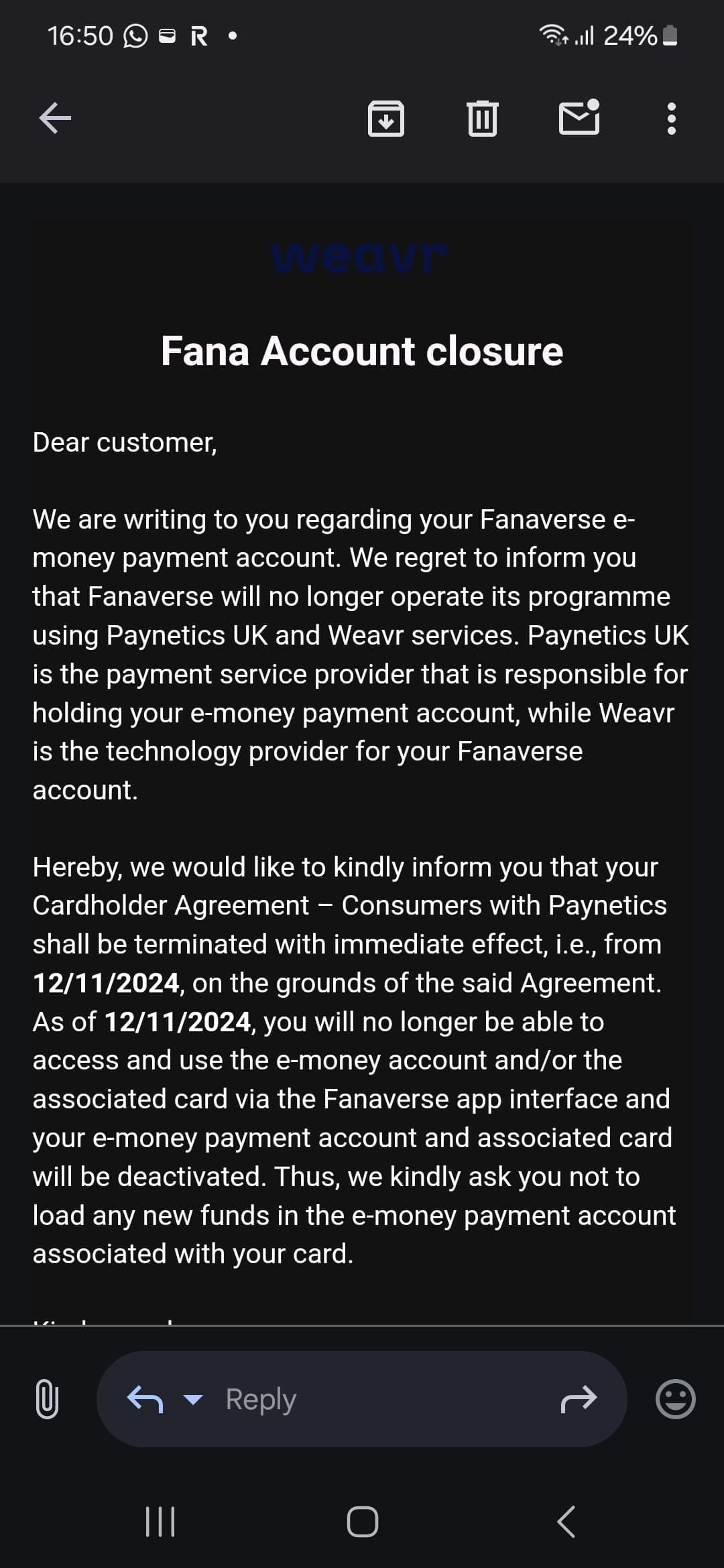Delete this email

[x=482, y=118]
